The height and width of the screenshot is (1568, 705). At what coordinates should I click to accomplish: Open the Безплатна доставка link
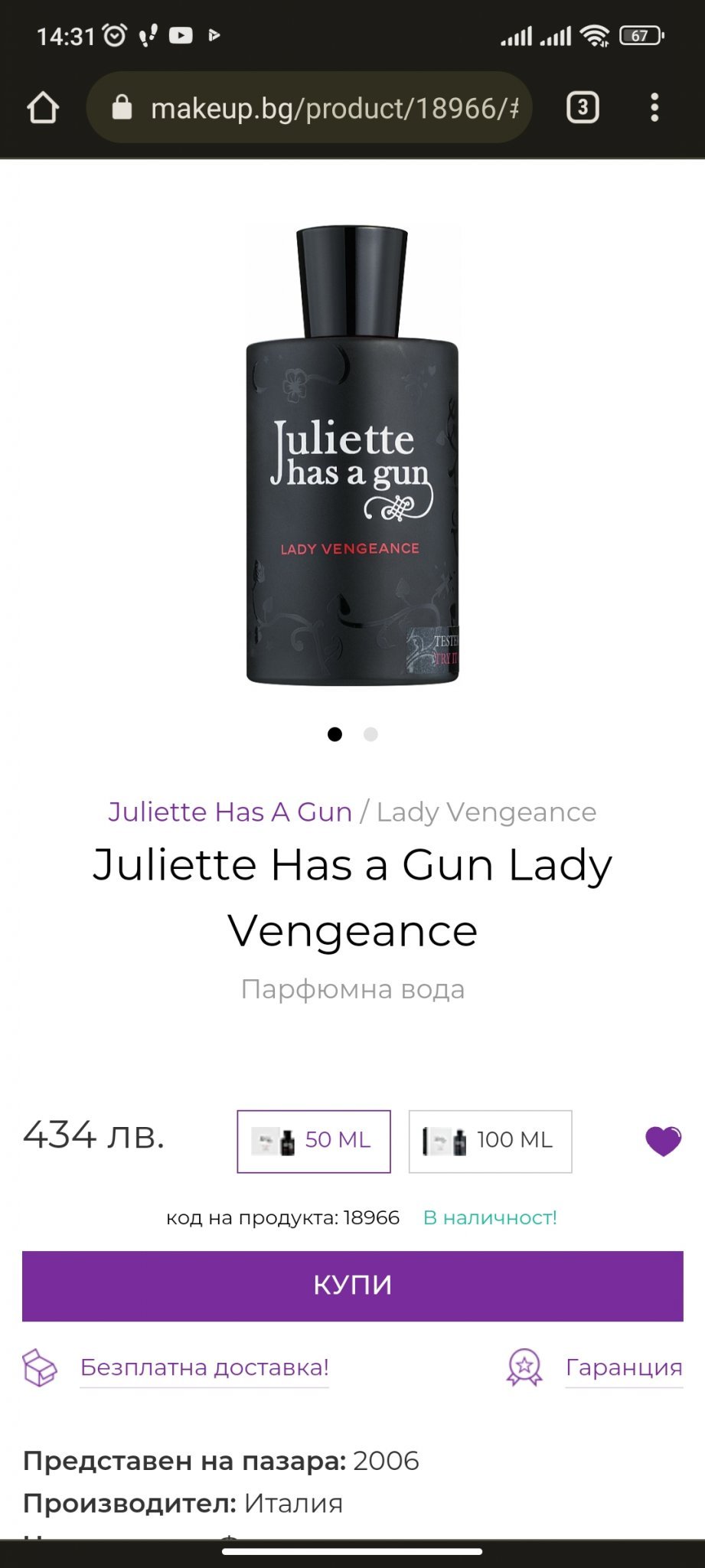[x=204, y=1367]
